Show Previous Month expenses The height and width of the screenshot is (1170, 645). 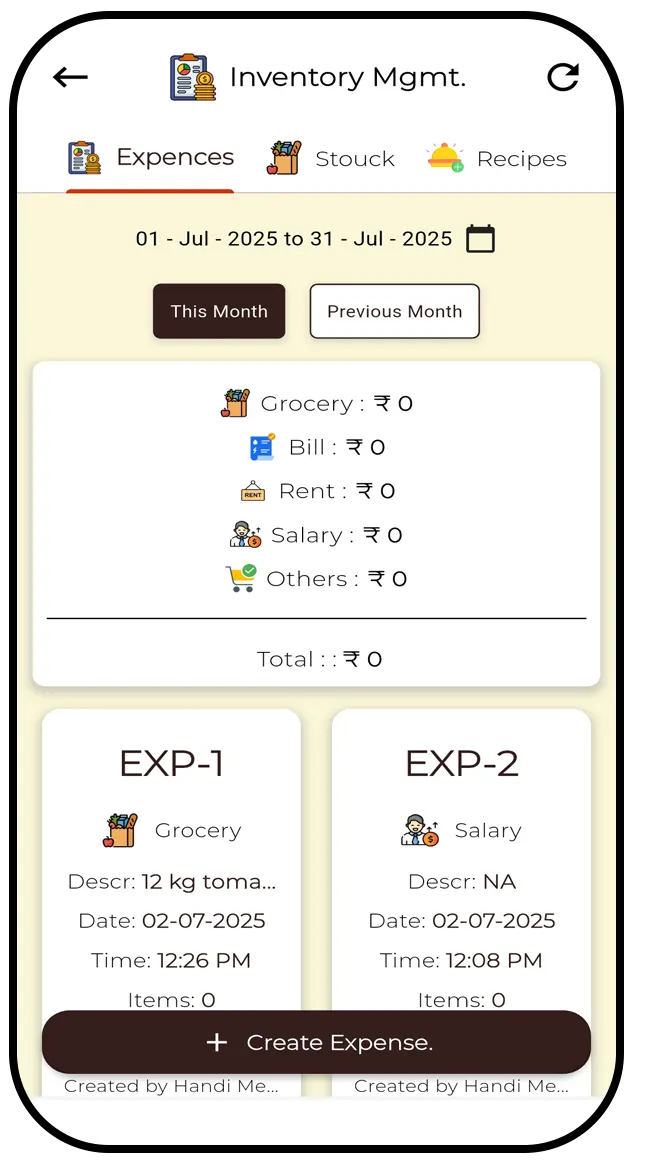(x=394, y=311)
